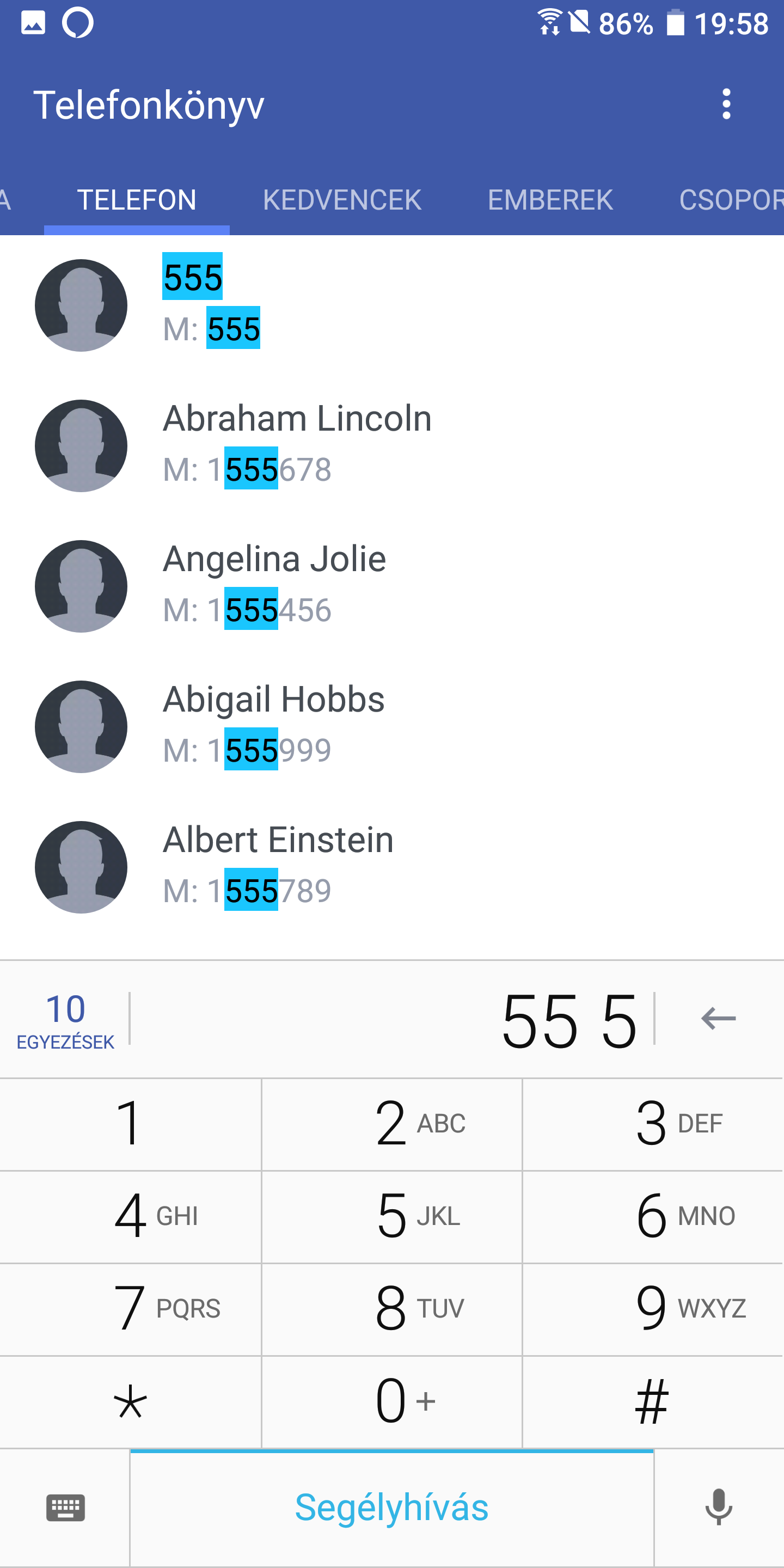The image size is (784, 1568).
Task: Start voice input with the microphone
Action: [x=719, y=1508]
